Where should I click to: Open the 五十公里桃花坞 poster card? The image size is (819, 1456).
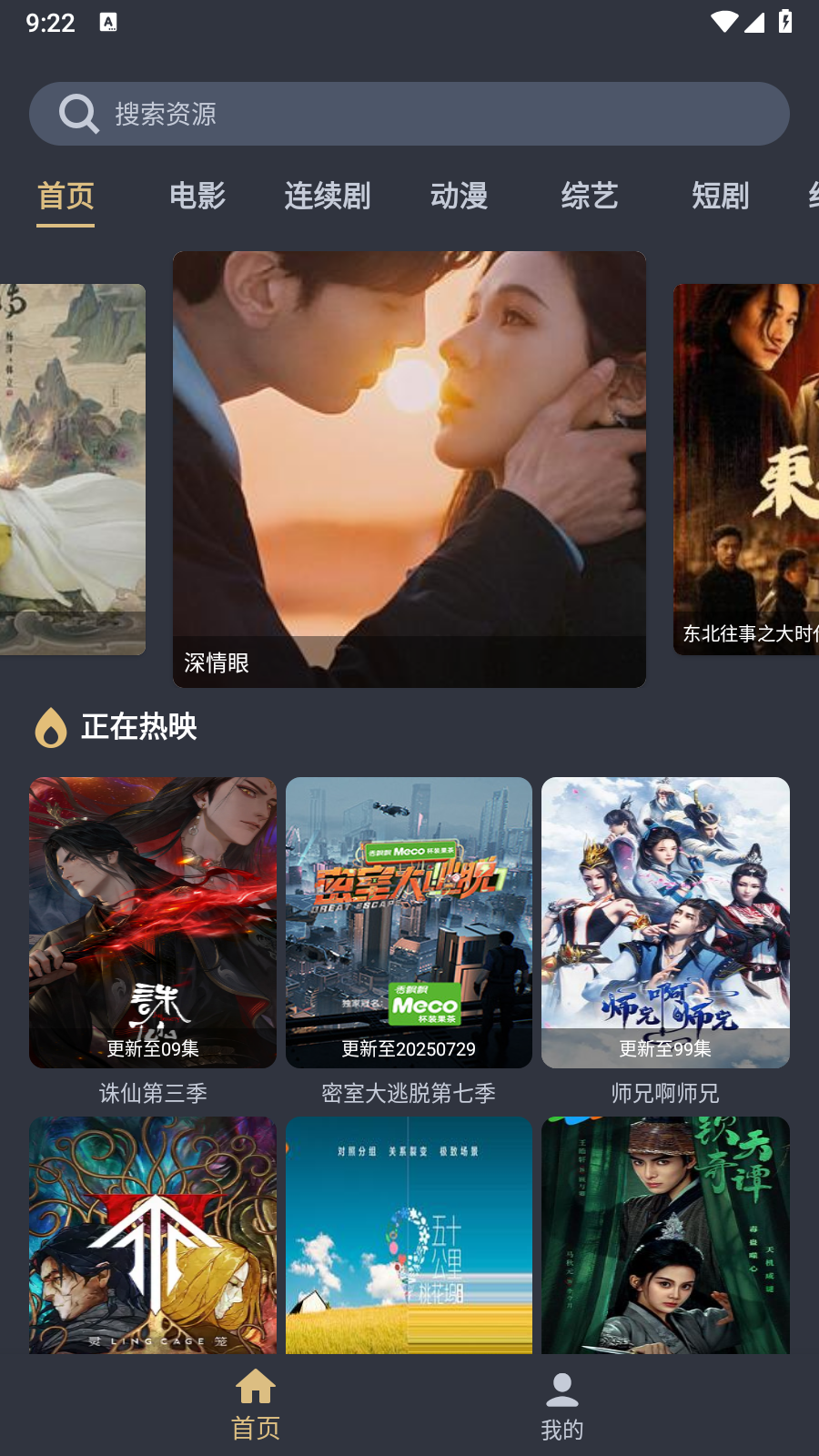pos(409,1235)
